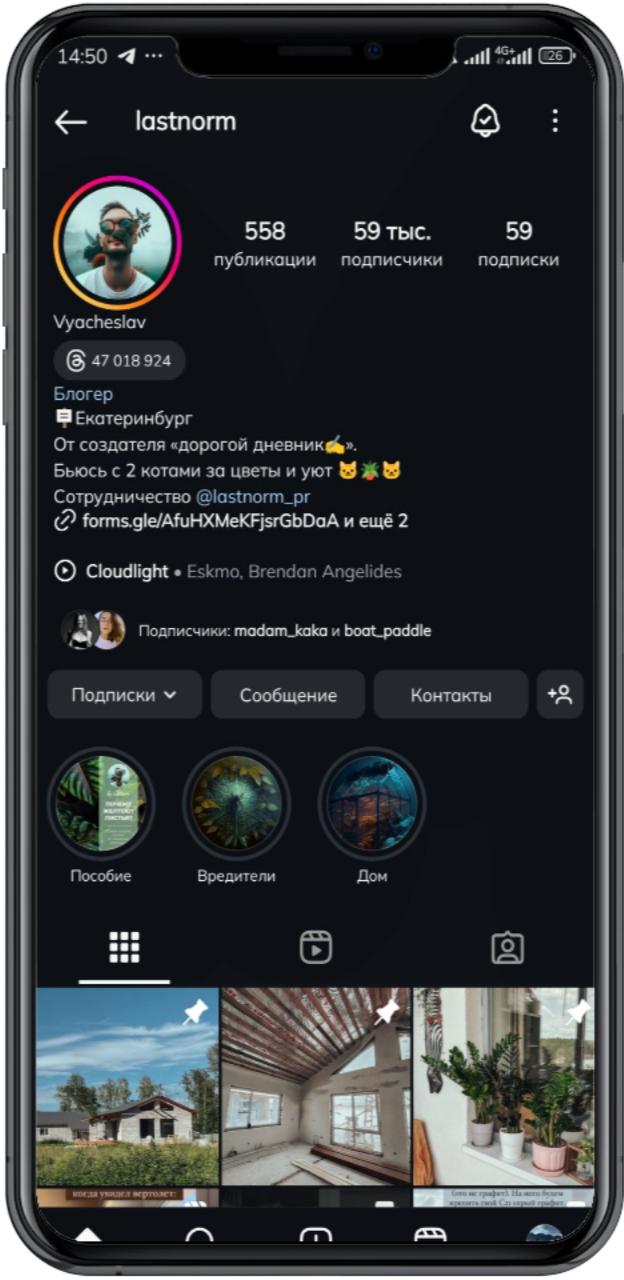The image size is (624, 1280).
Task: View Vyacheslav's story from the profile picture
Action: 117,243
